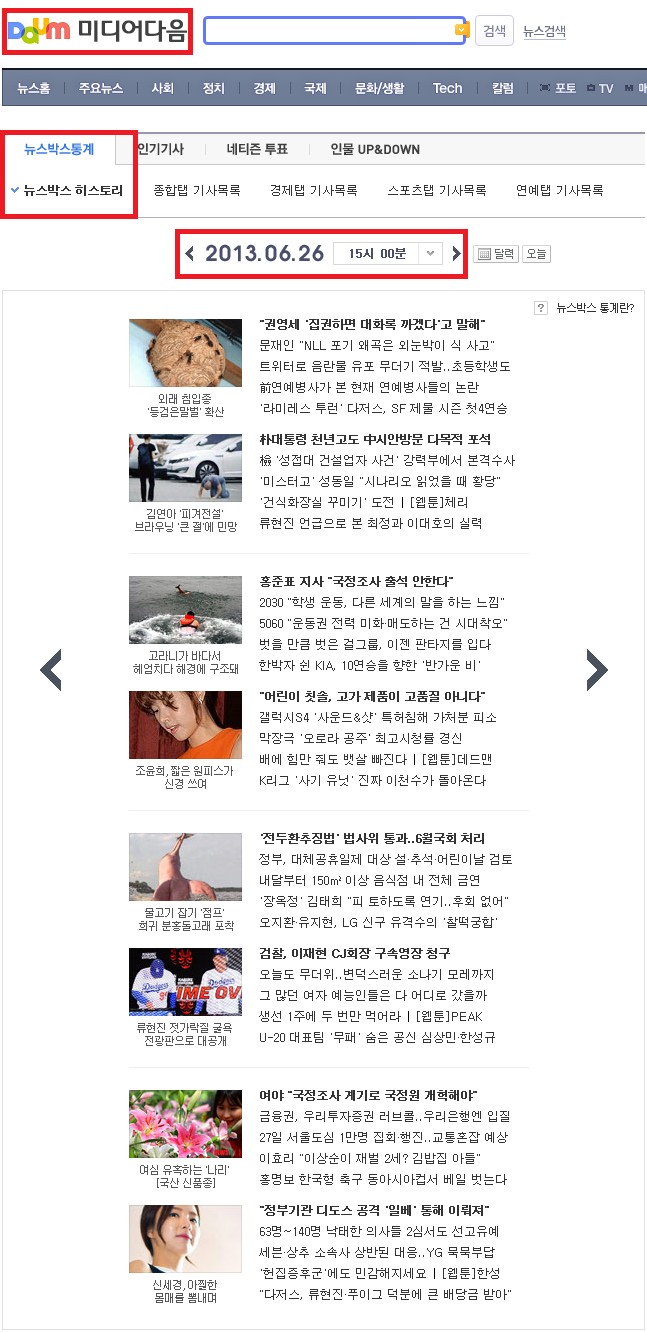
Task: Switch to the 인물 UP&DOWN tab
Action: click(x=375, y=149)
